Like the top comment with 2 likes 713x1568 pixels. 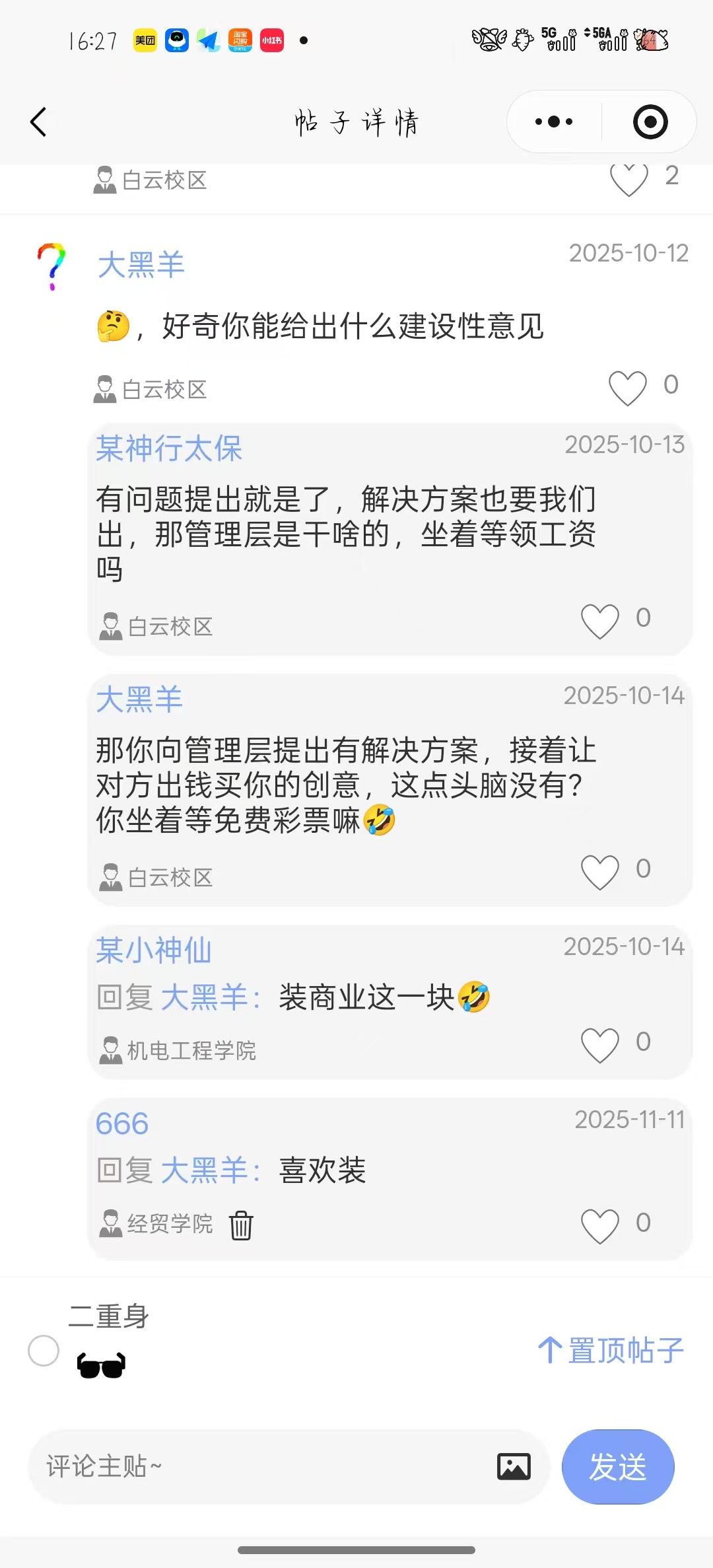628,178
